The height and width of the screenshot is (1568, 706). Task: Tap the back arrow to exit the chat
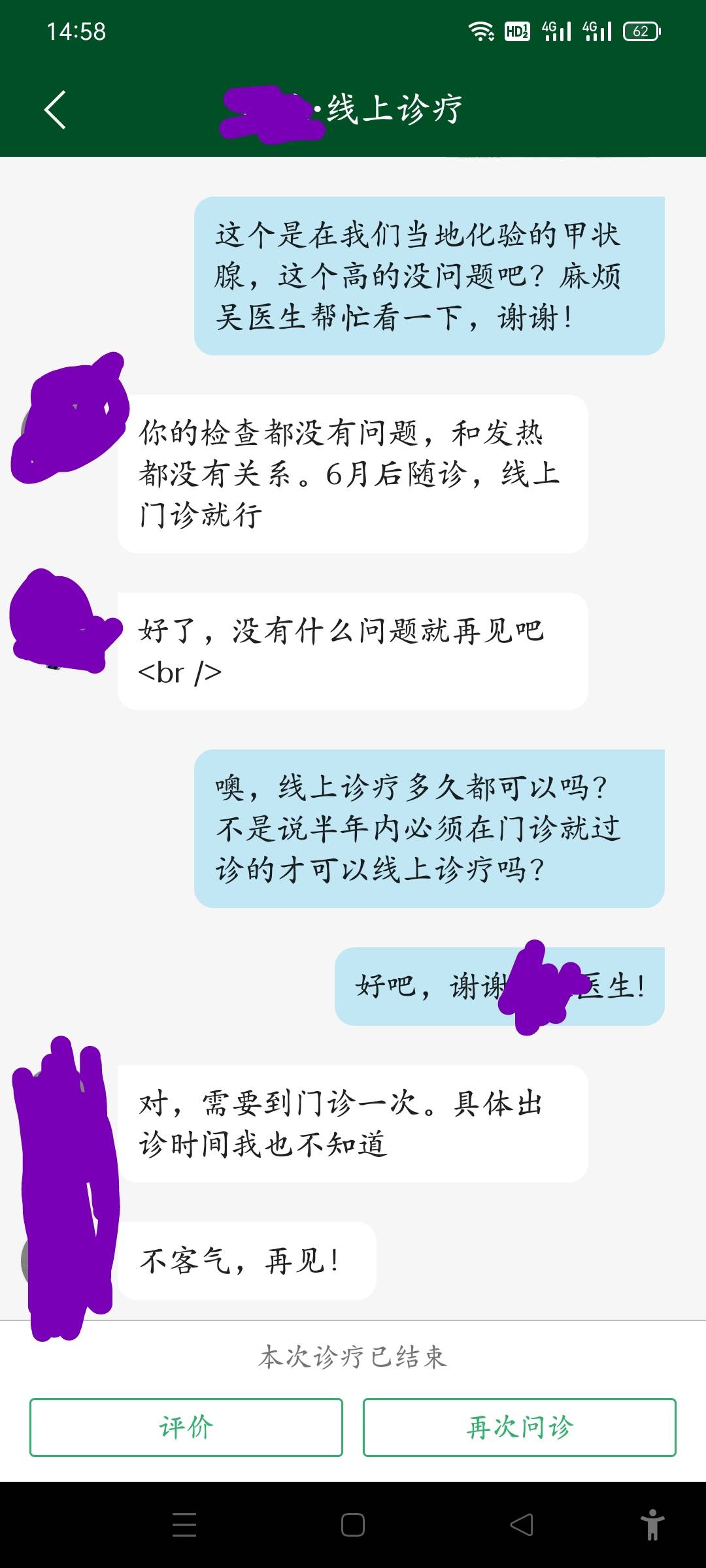tap(56, 109)
